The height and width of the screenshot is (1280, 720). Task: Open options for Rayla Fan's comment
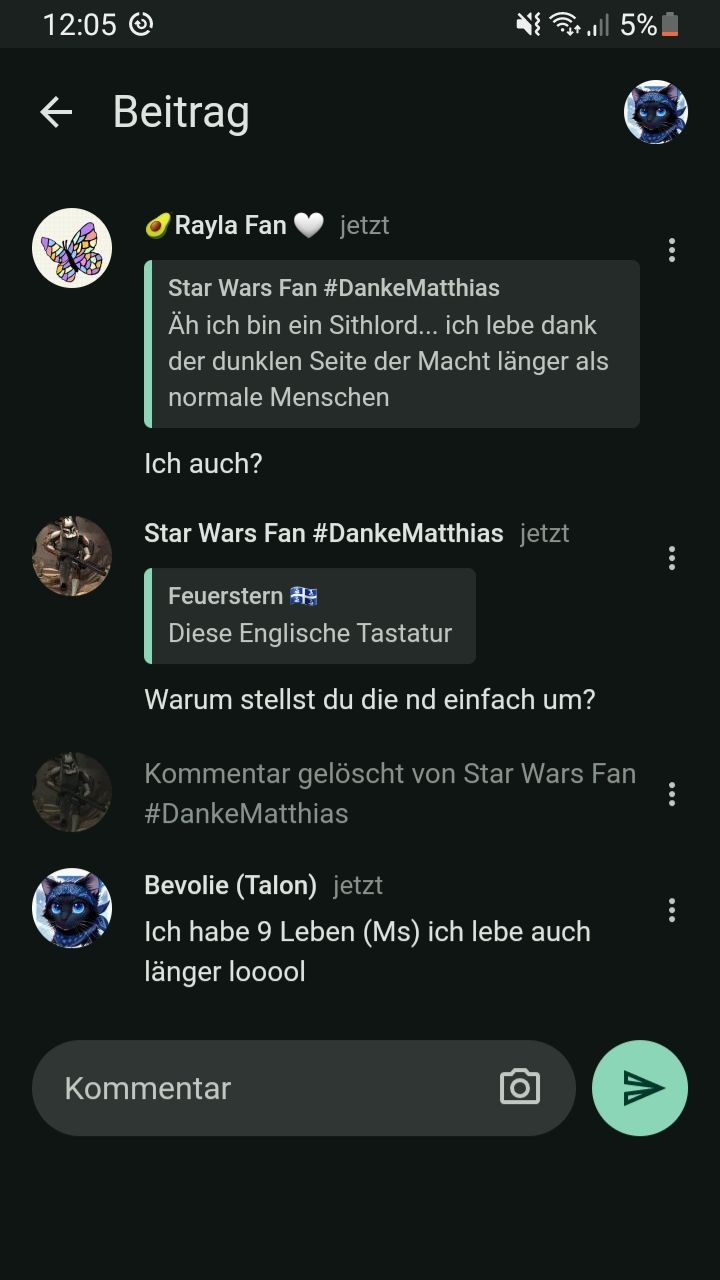(671, 250)
